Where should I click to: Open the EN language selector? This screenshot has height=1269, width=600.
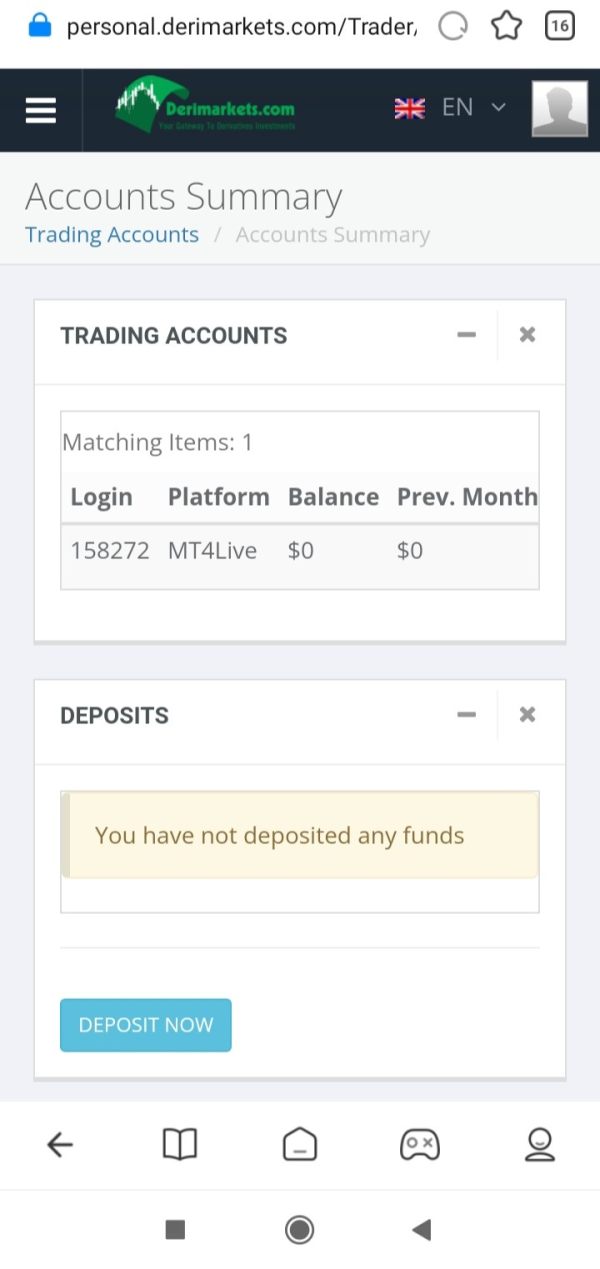click(451, 108)
